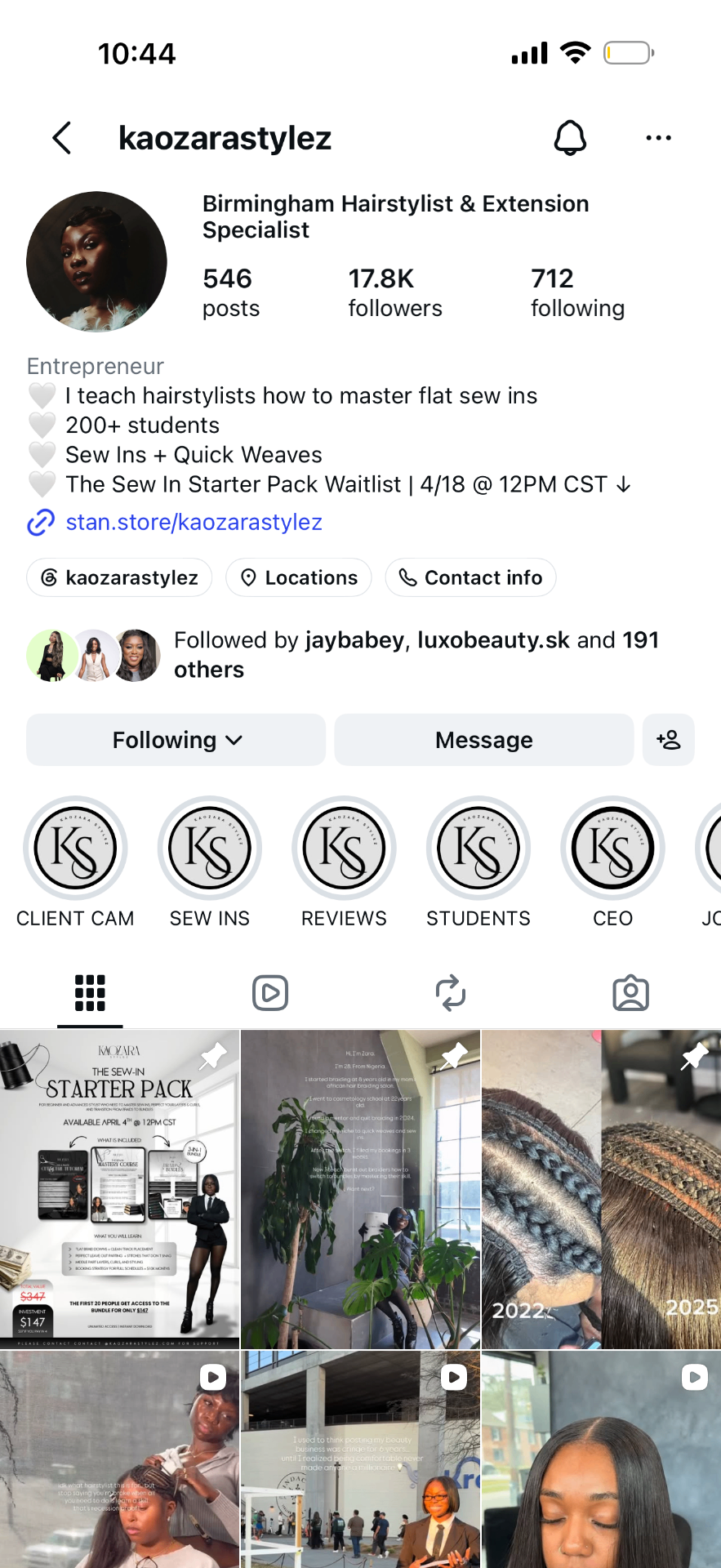This screenshot has height=1568, width=721.
Task: Switch to the tagged photos tab
Action: 630,993
